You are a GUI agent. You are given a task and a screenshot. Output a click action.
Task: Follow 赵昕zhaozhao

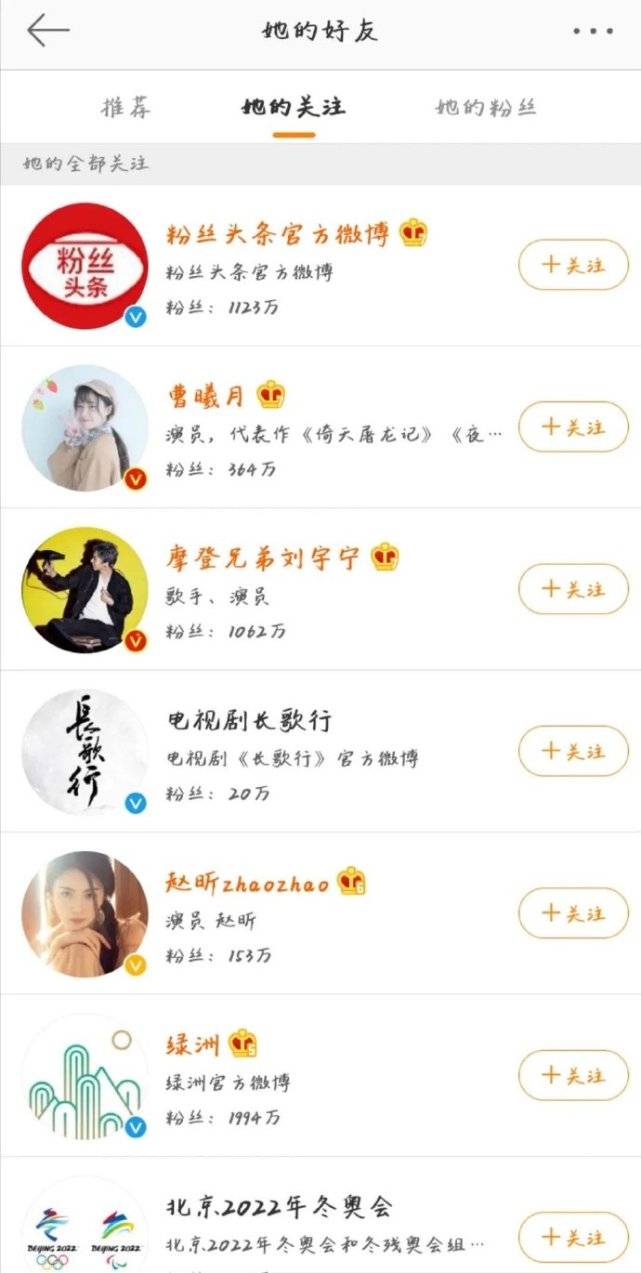[573, 913]
